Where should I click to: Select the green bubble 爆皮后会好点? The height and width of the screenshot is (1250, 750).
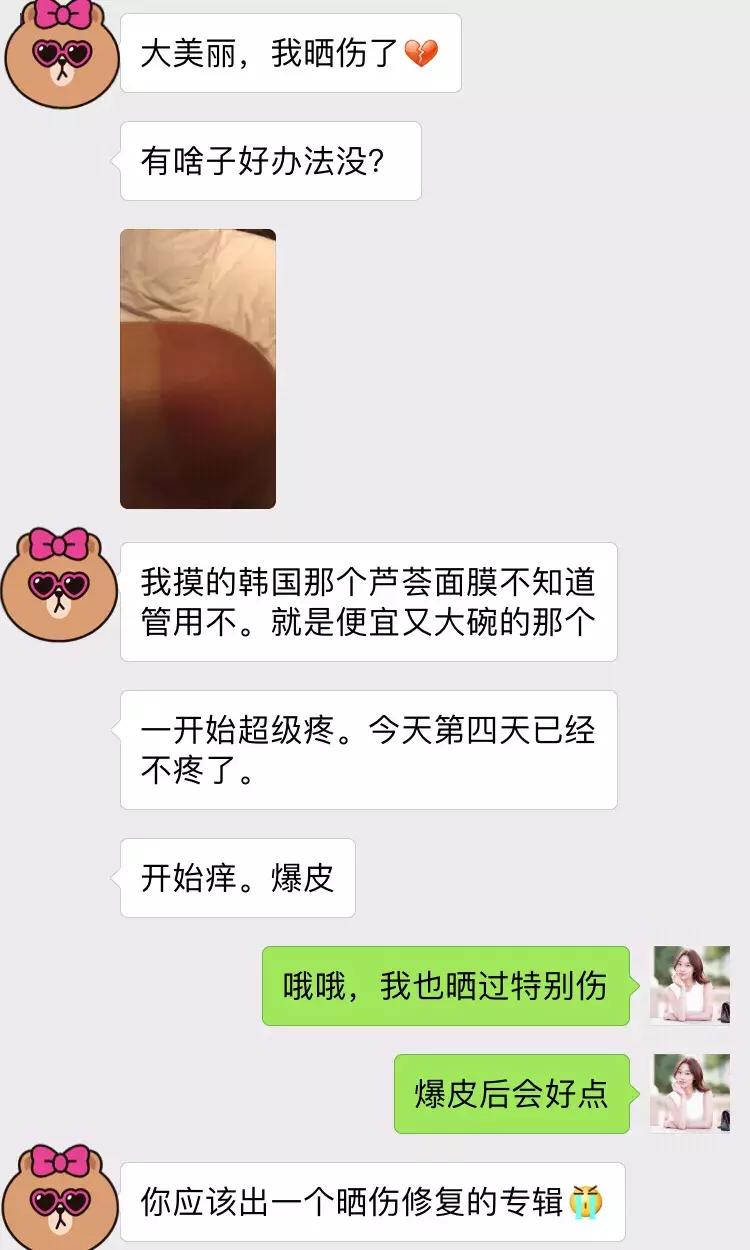pyautogui.click(x=515, y=1093)
